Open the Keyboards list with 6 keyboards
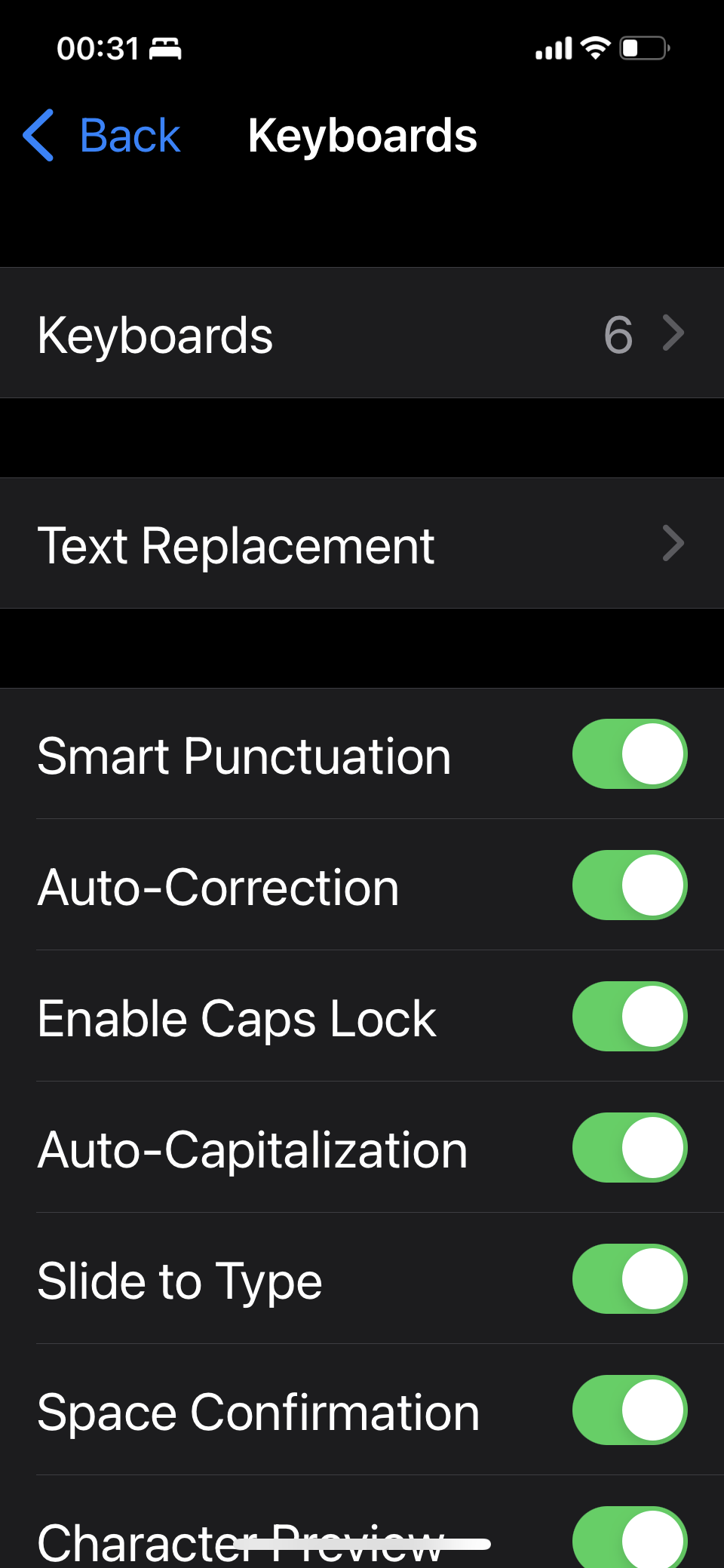 tap(362, 333)
